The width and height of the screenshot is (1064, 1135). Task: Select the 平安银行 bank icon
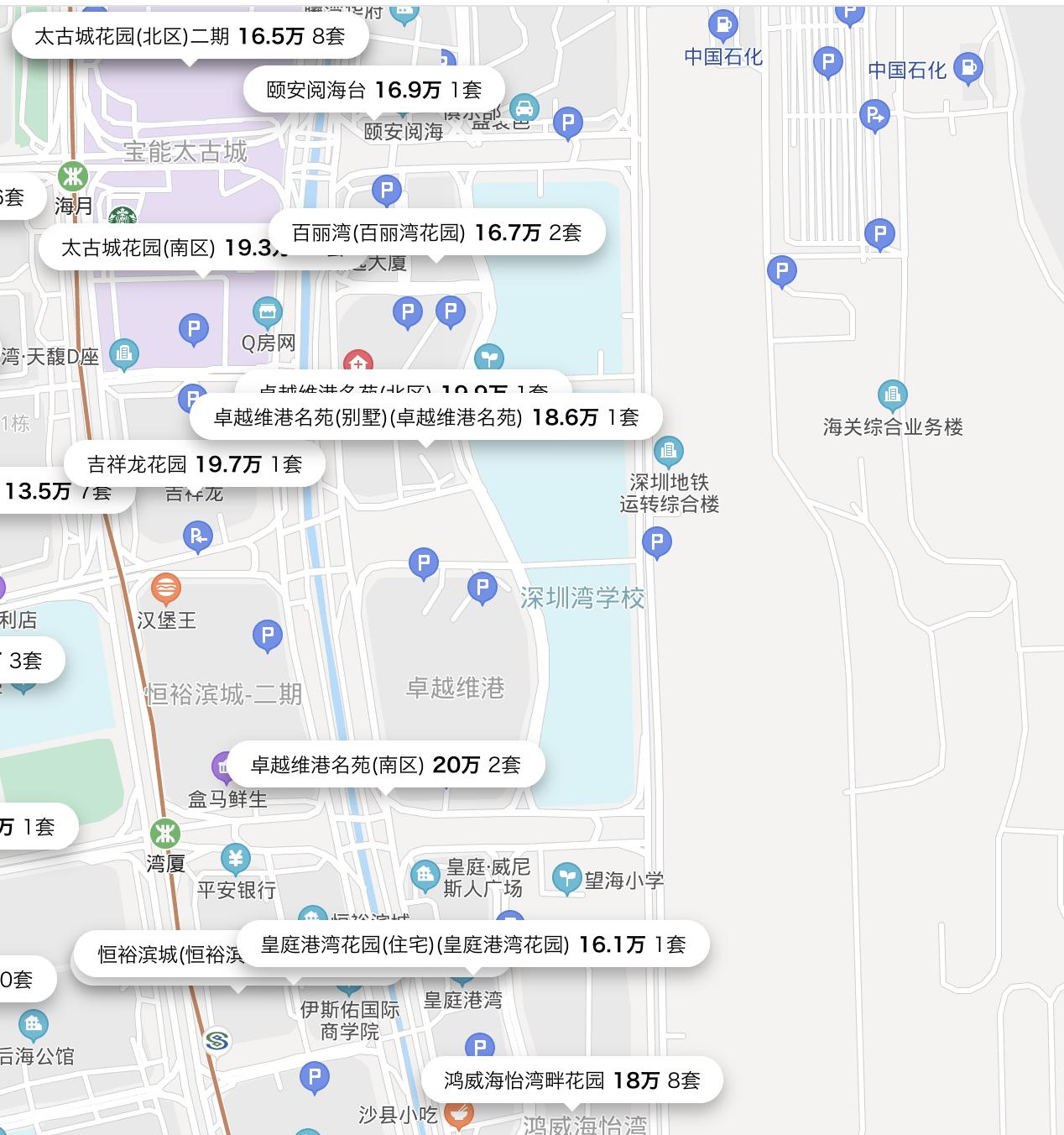click(x=235, y=859)
